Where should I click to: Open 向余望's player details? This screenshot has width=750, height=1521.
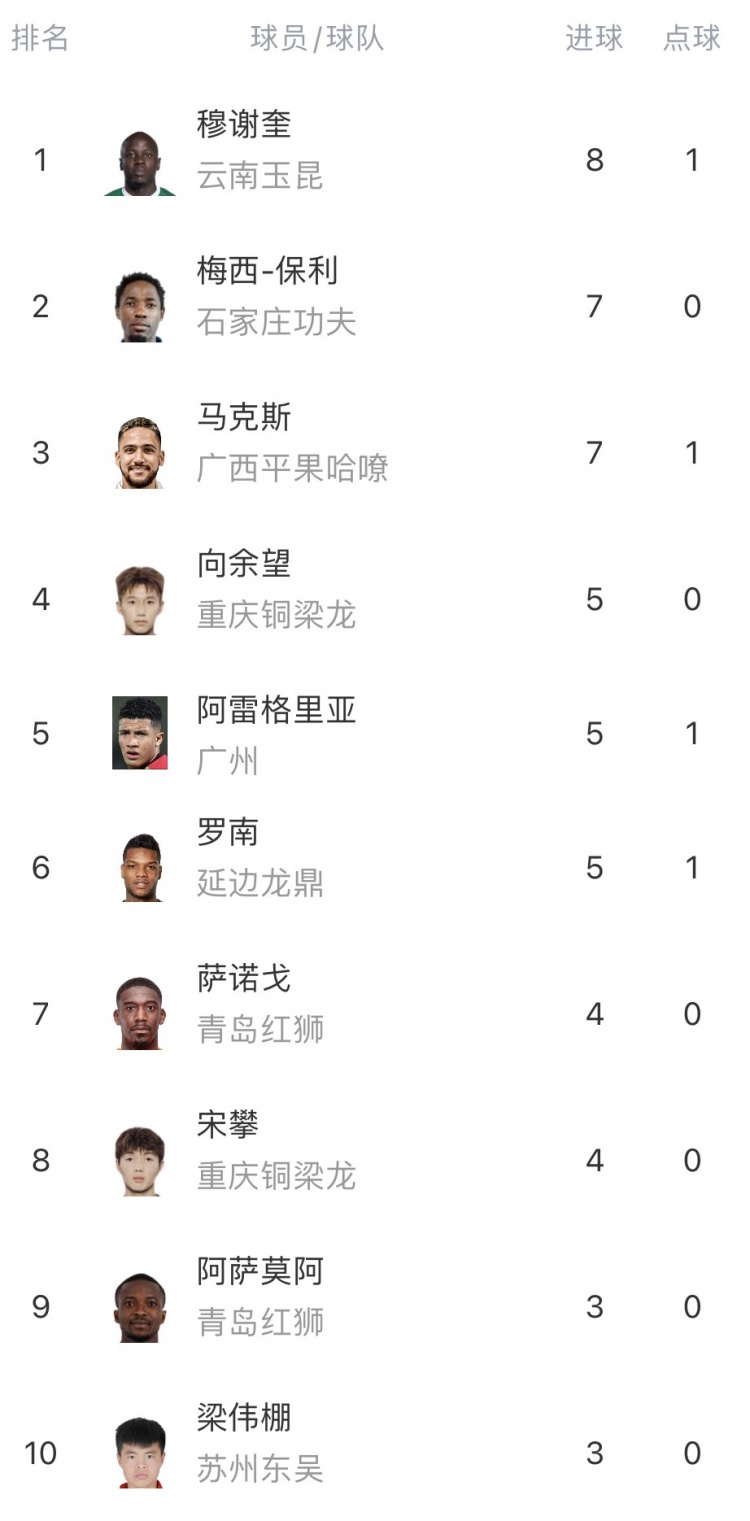(x=243, y=564)
